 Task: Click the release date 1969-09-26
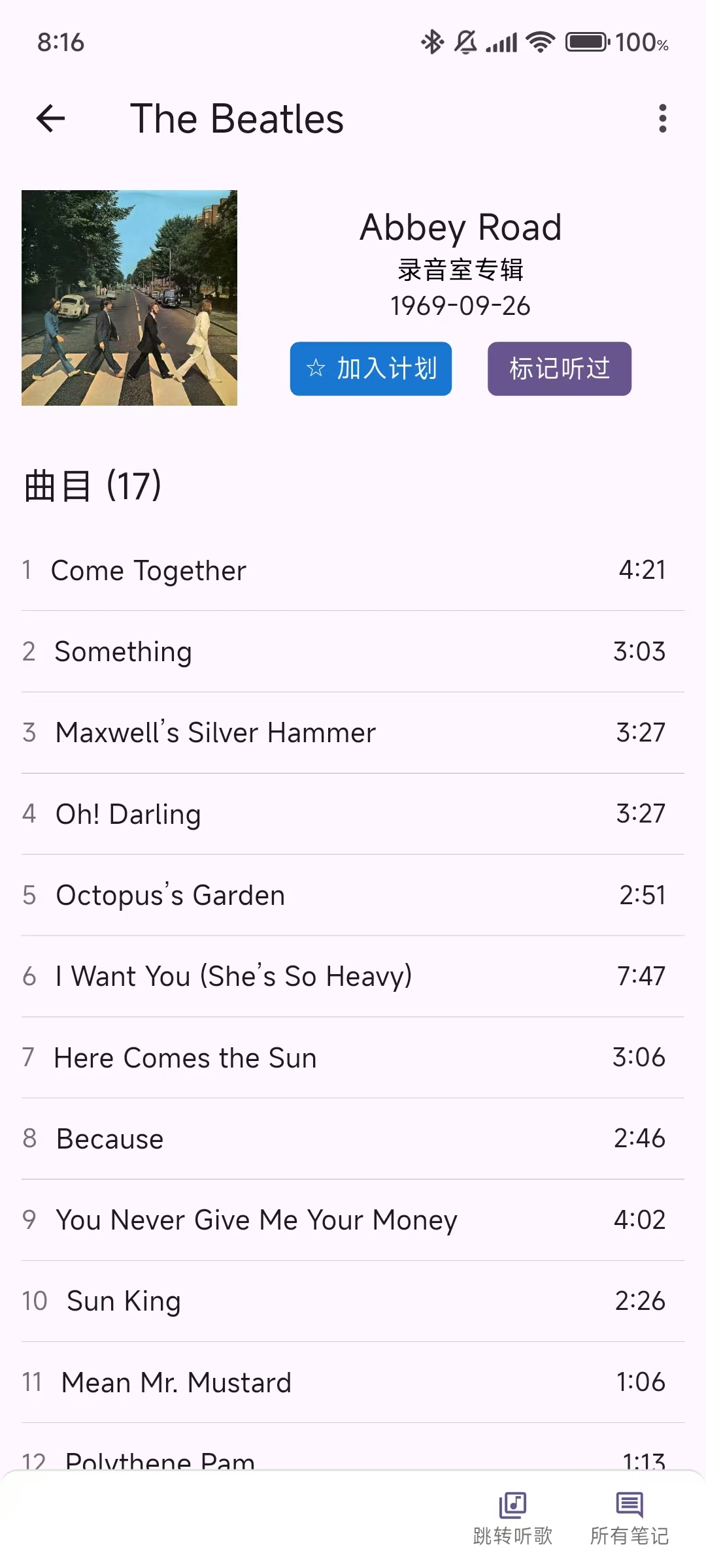coord(460,306)
